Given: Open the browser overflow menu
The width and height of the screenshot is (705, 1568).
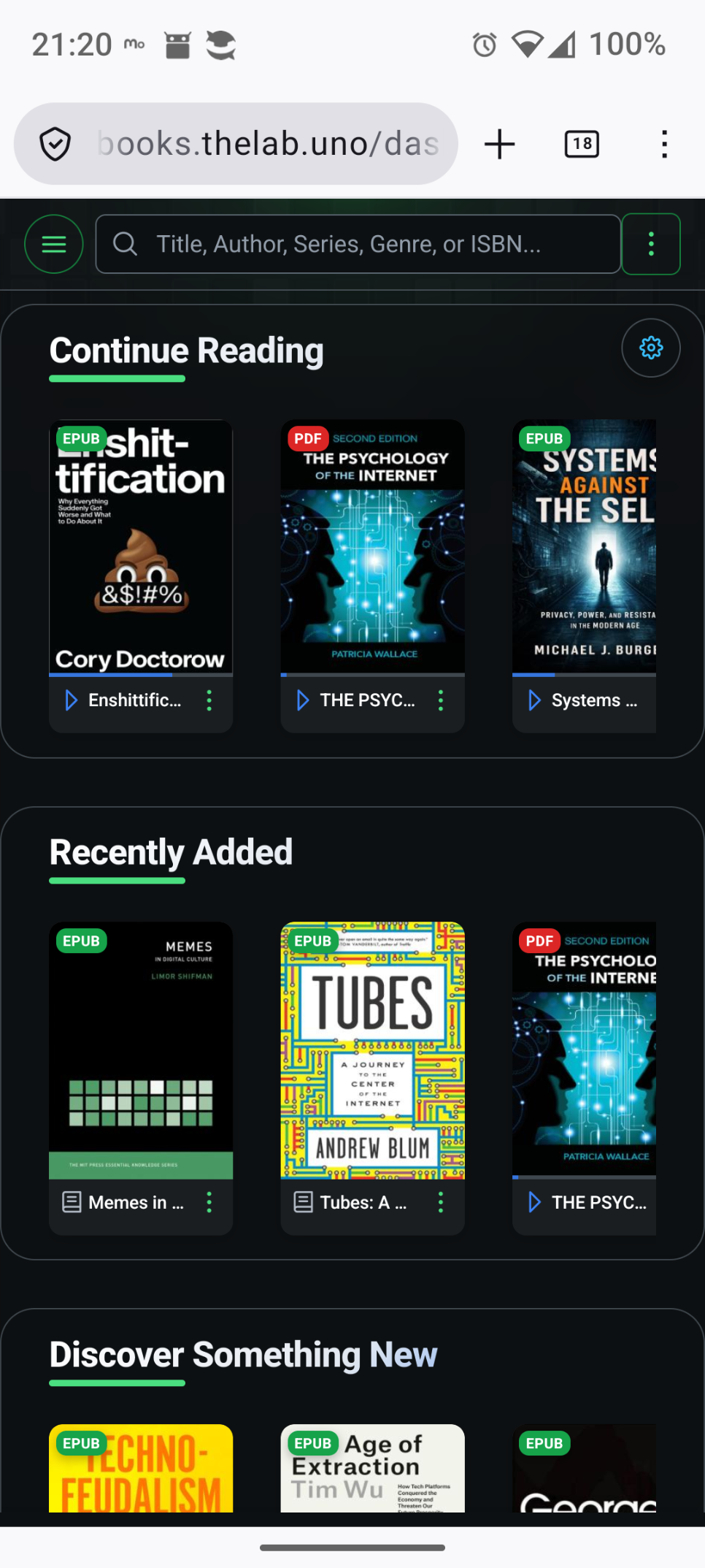Looking at the screenshot, I should [x=664, y=144].
